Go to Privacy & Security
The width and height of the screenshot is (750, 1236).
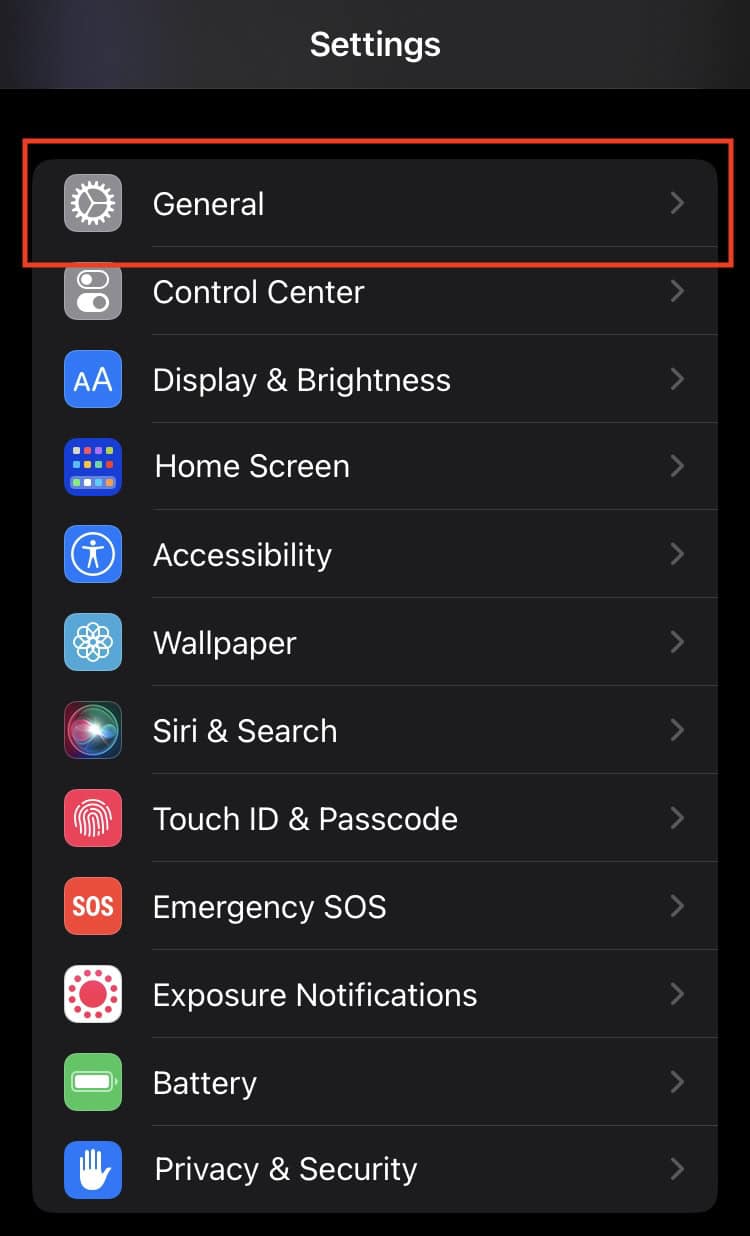pos(375,1169)
